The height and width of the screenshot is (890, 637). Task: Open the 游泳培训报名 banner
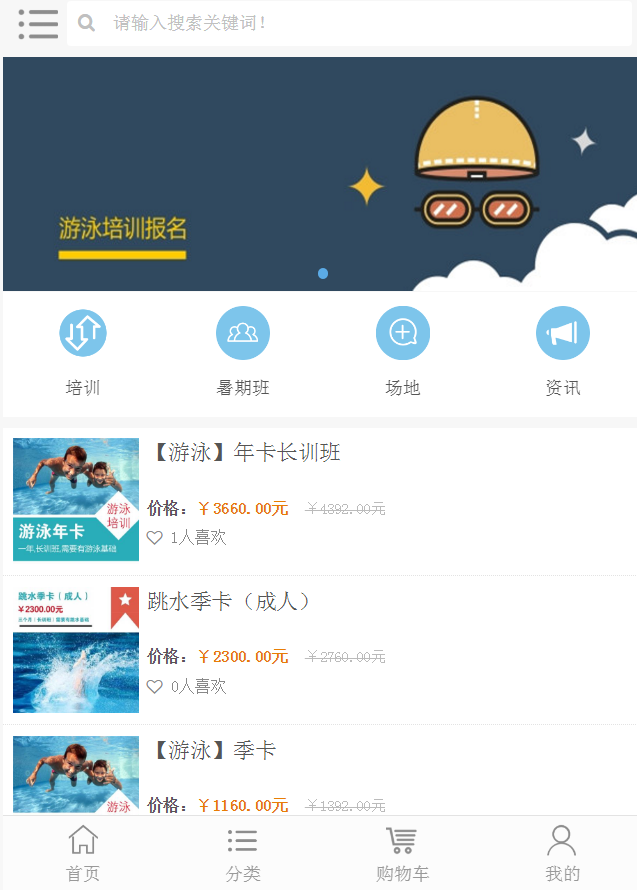(318, 174)
